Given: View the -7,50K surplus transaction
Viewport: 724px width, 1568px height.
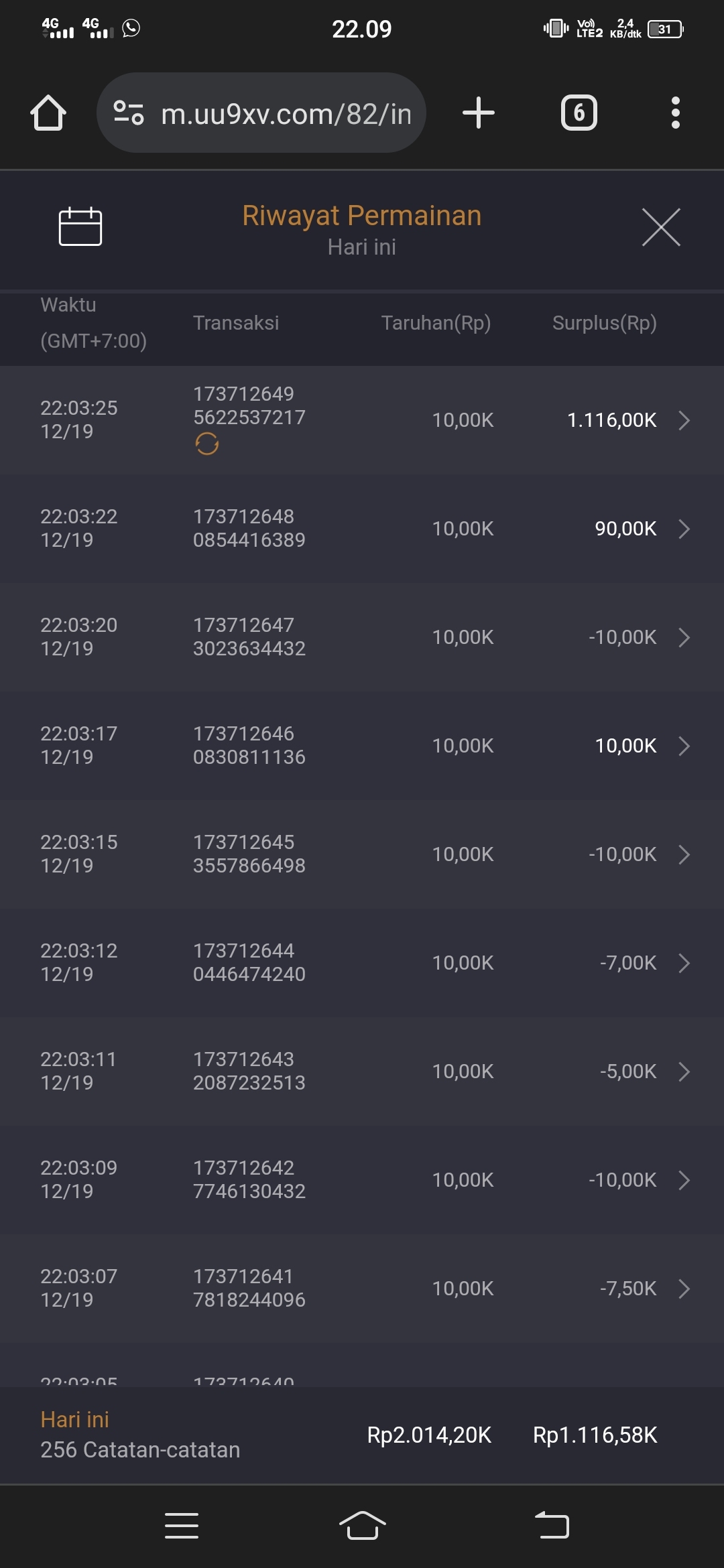Looking at the screenshot, I should (683, 1289).
